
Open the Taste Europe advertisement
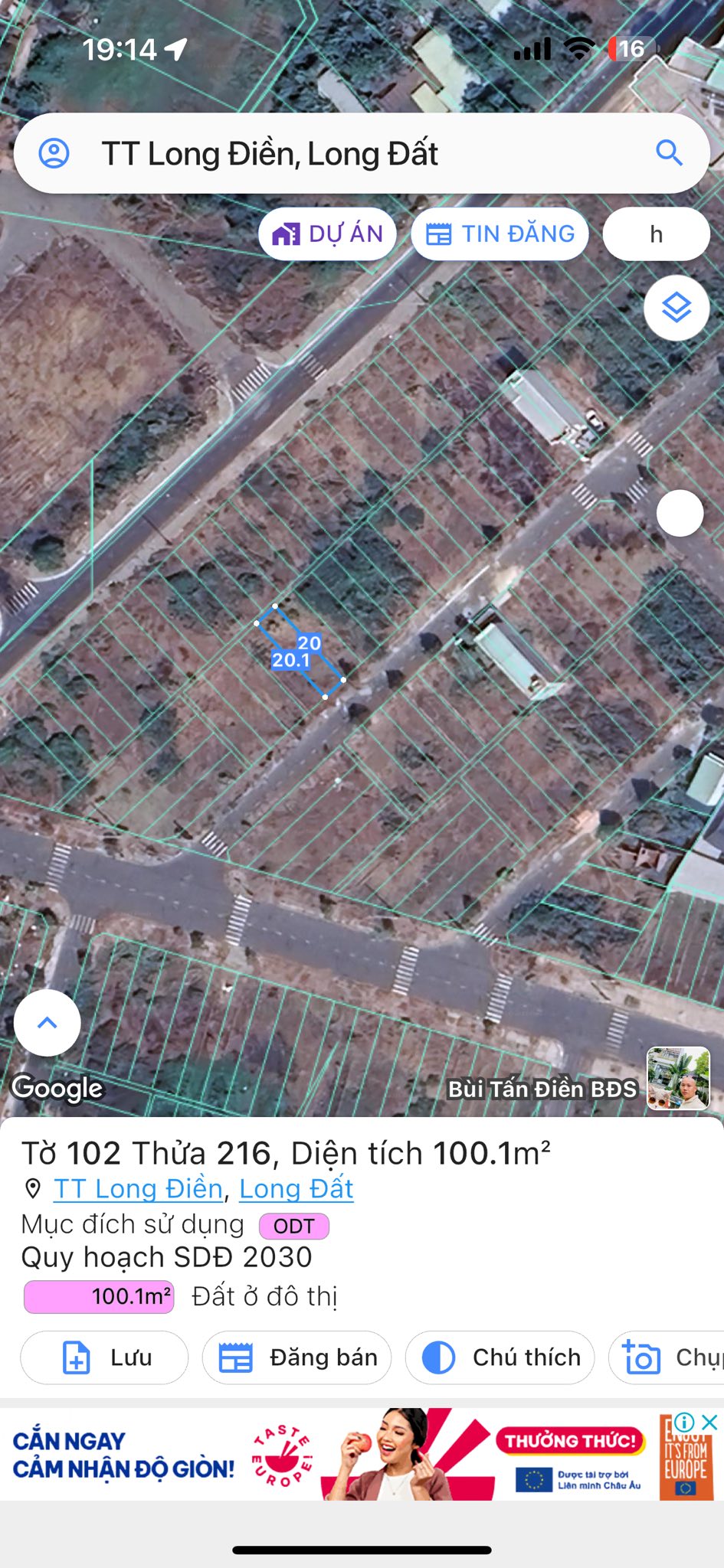click(362, 1454)
